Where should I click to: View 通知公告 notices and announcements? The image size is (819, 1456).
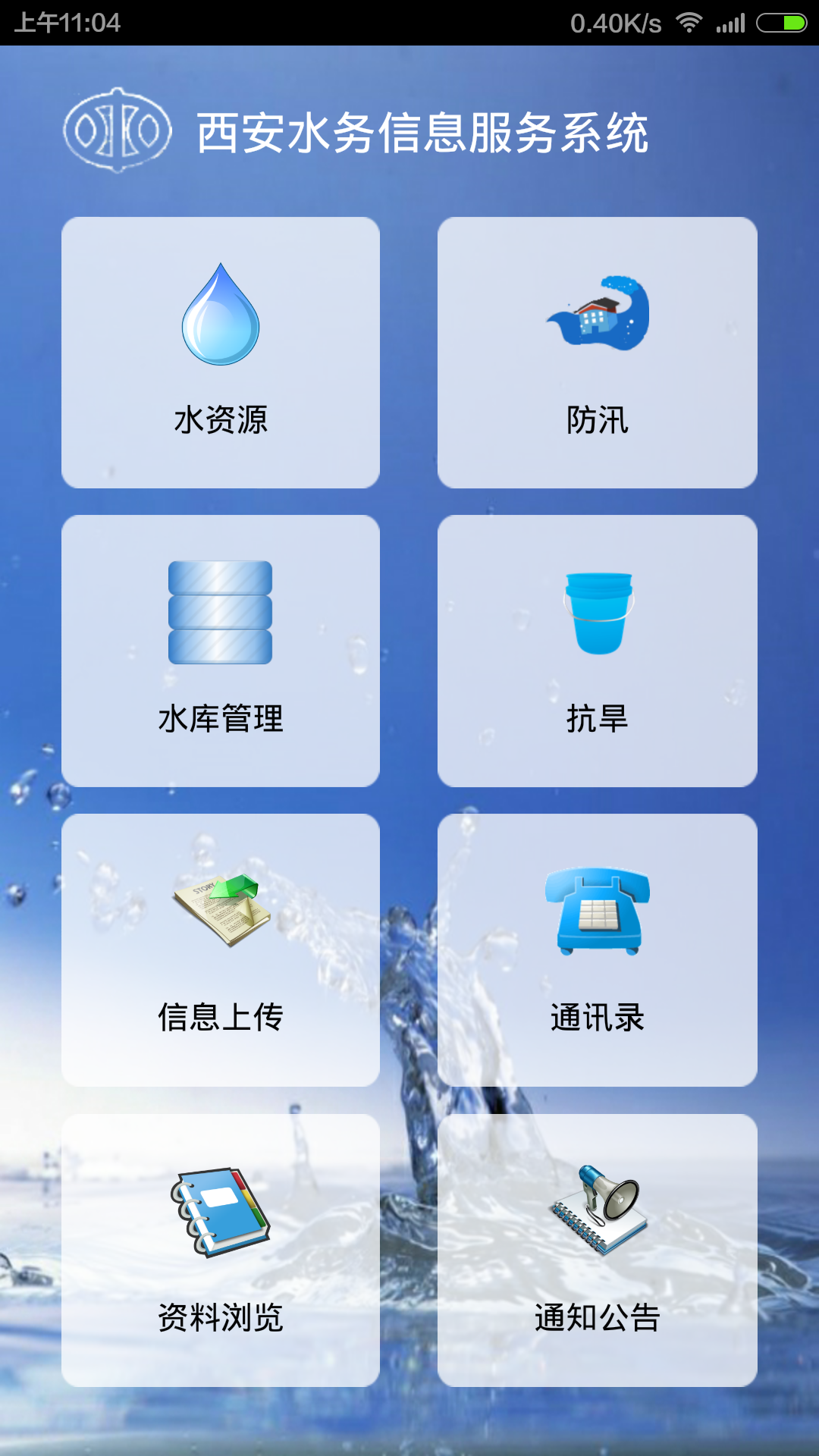598,1250
